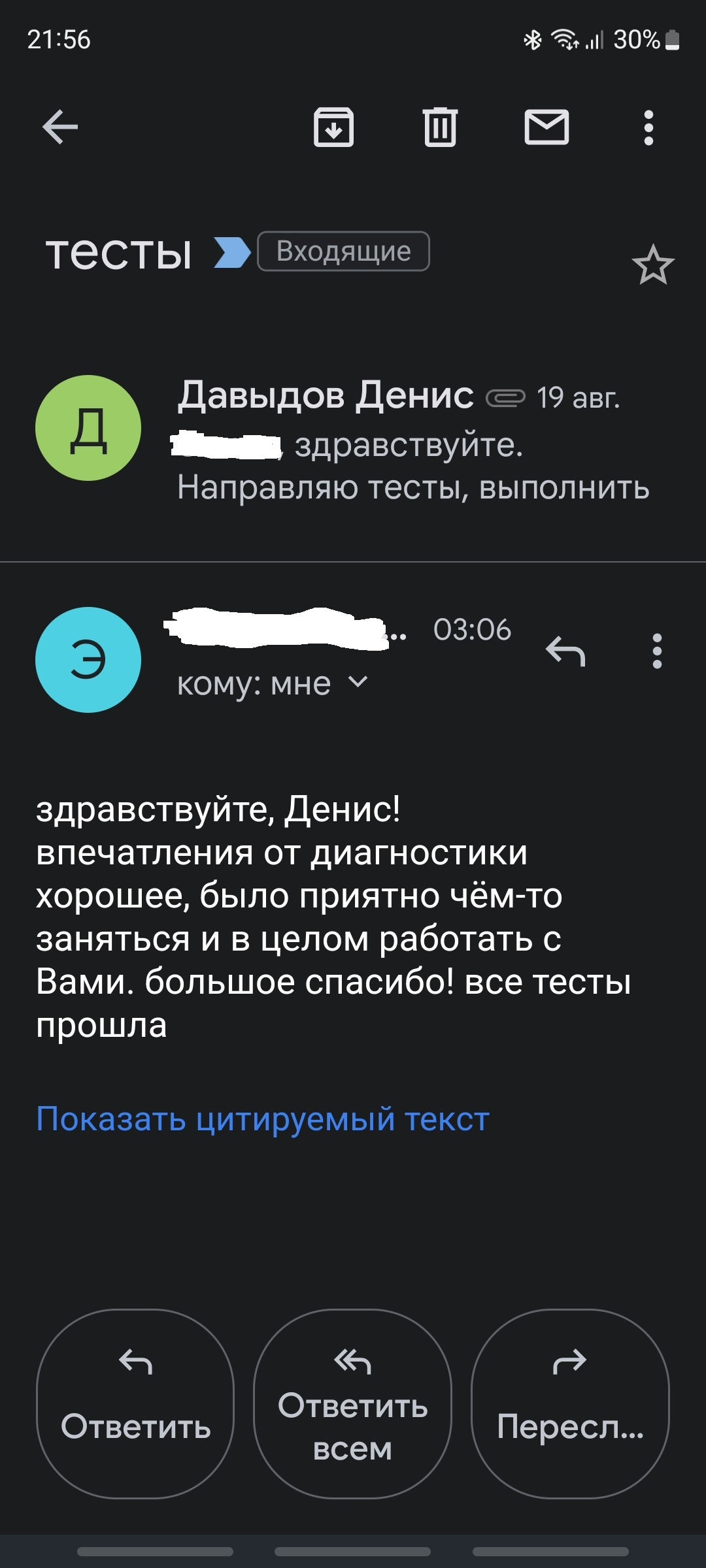This screenshot has height=1568, width=706.
Task: Show the quoted text
Action: tap(262, 1119)
